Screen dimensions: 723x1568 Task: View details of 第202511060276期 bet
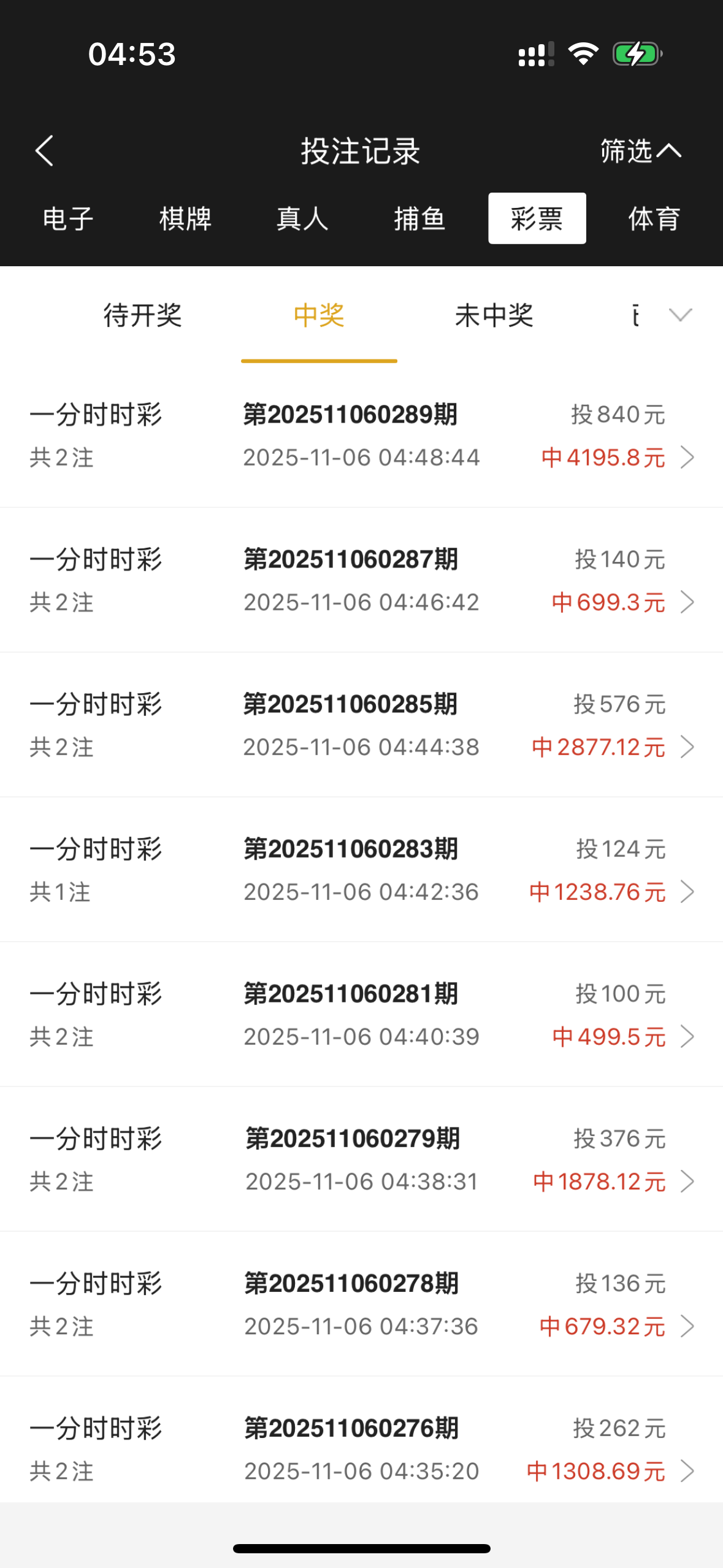(362, 1450)
